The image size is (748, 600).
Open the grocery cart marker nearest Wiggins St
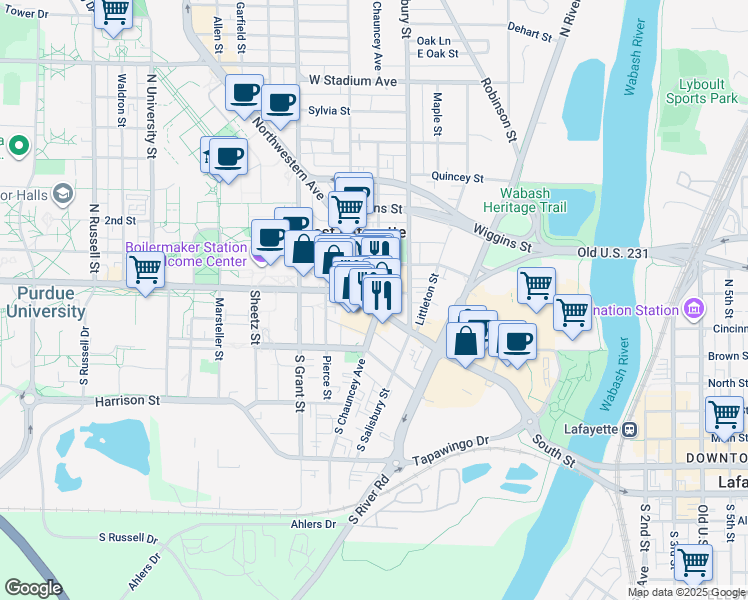coord(537,290)
